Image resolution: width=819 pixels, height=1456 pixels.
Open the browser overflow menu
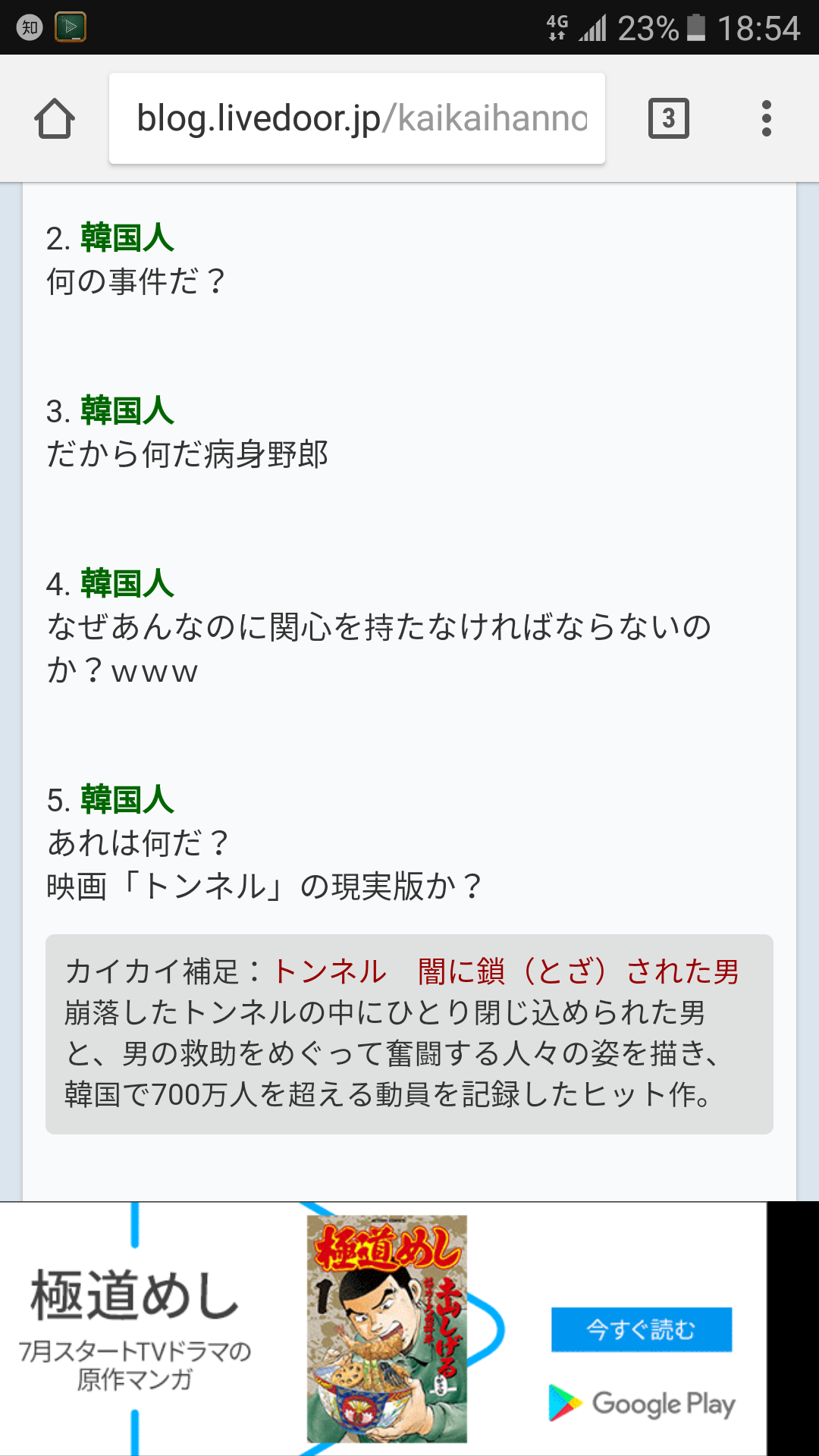coord(766,118)
